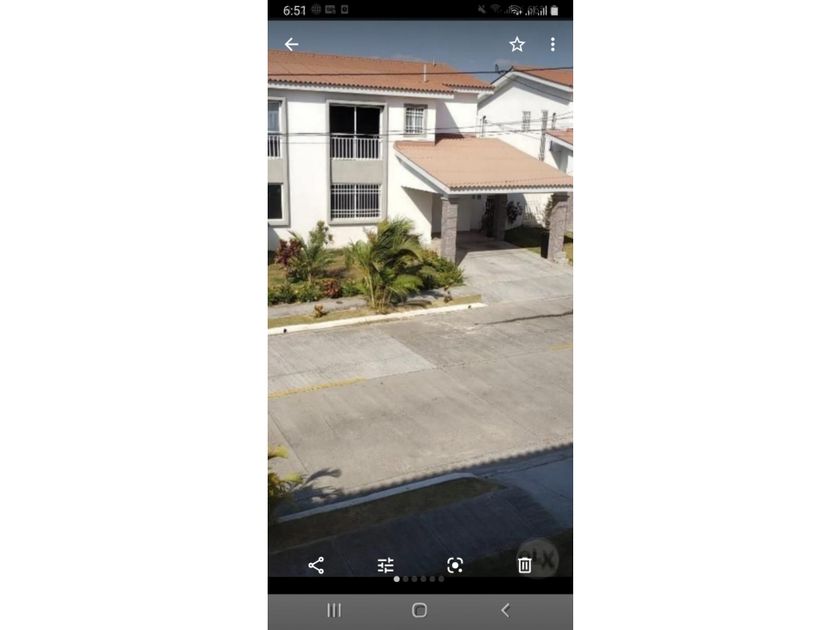Open the three-dot overflow menu
The width and height of the screenshot is (840, 630).
click(552, 44)
